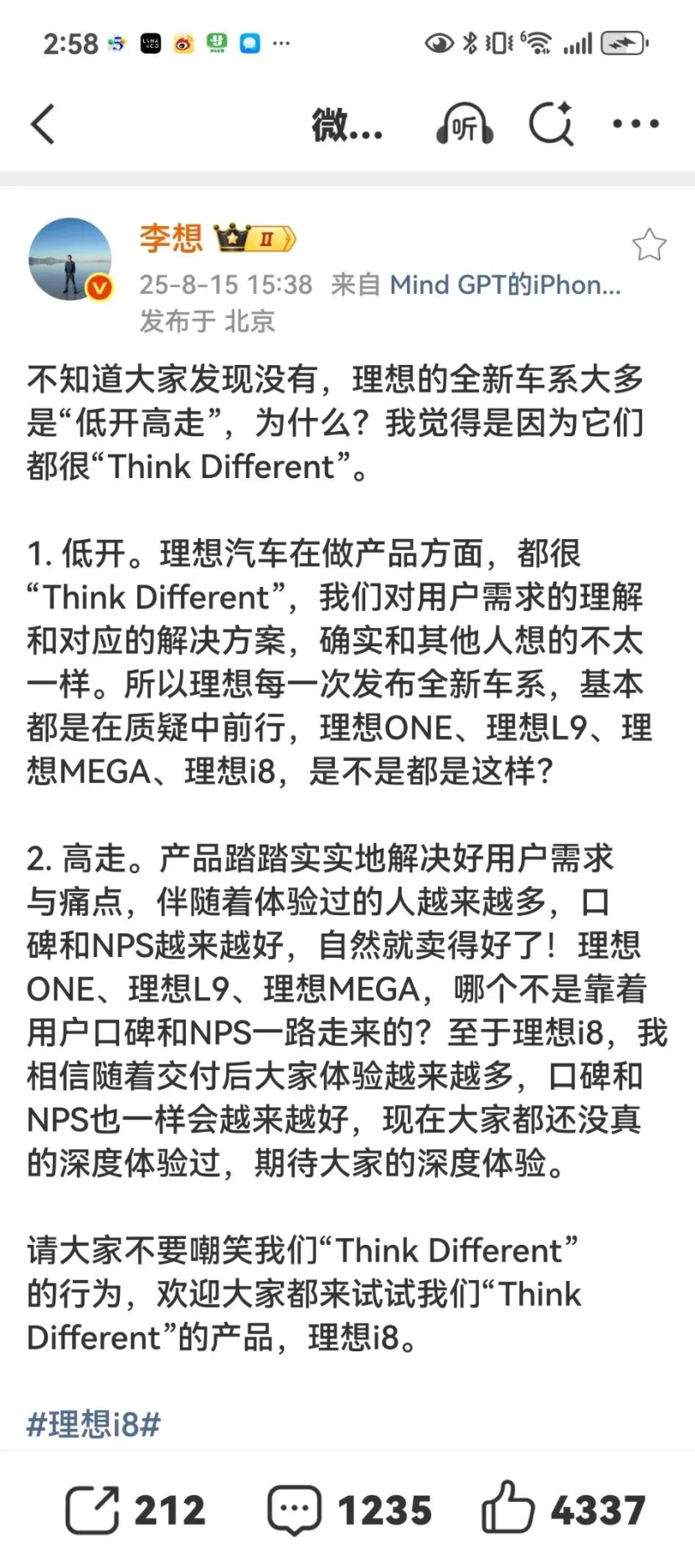Favorite this post with the star
695x1568 pixels.
(x=649, y=245)
